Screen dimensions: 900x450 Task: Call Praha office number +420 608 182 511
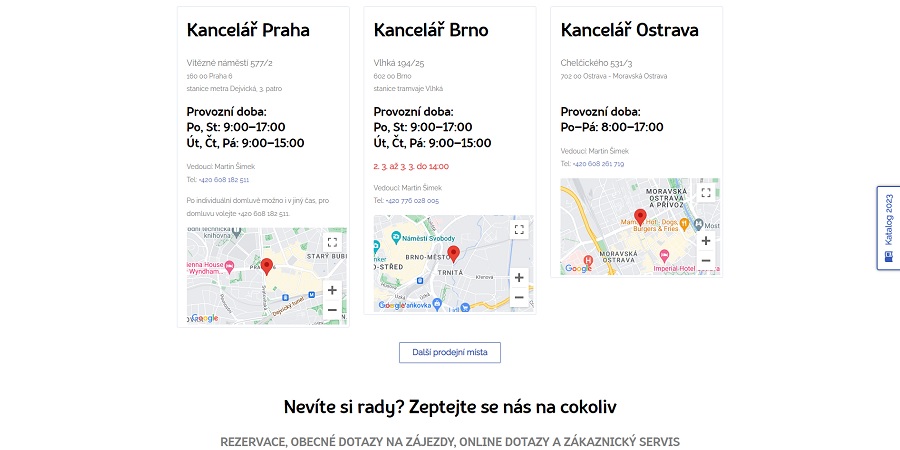224,180
